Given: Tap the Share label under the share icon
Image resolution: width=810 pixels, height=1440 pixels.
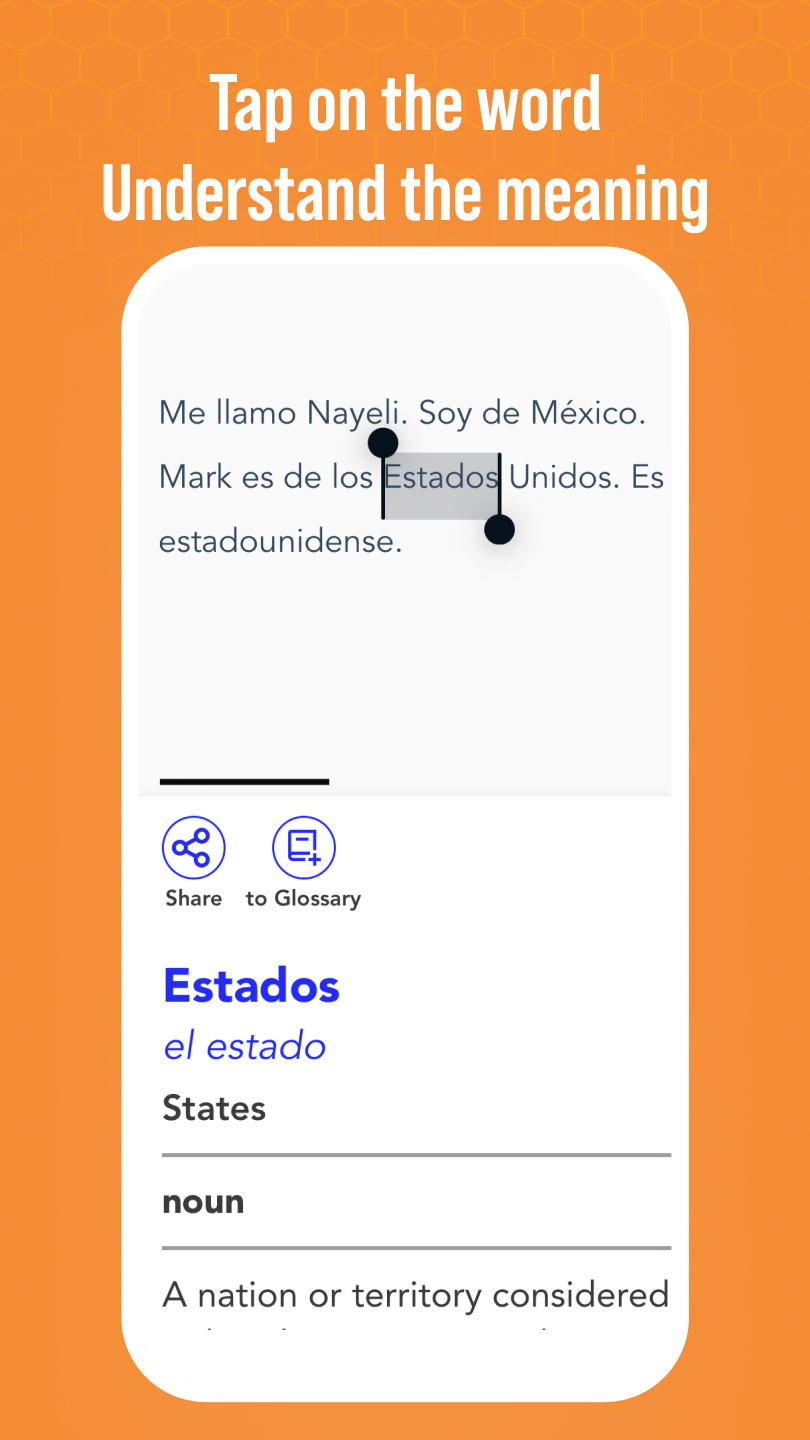Looking at the screenshot, I should [193, 898].
